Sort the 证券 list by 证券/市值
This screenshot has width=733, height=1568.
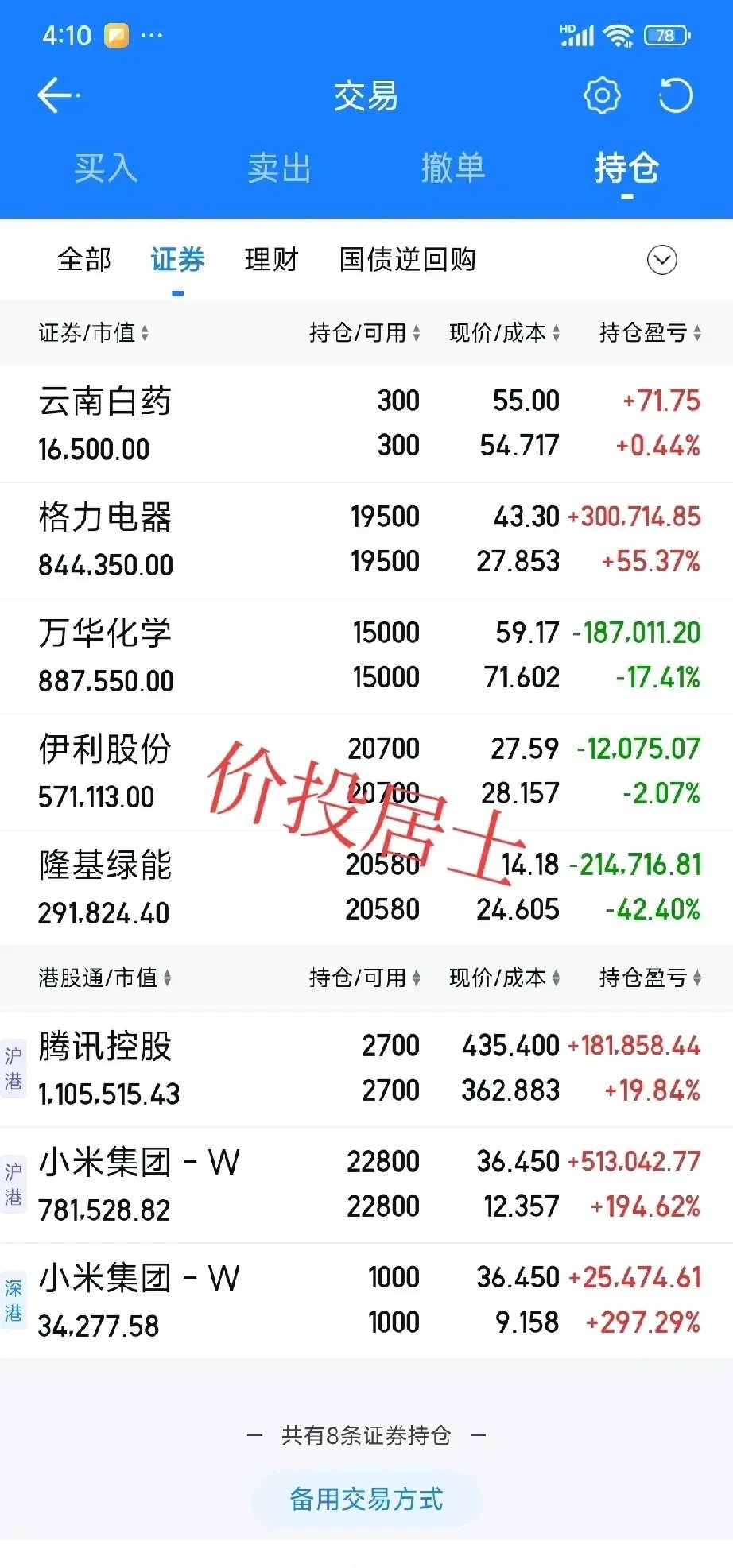click(x=93, y=333)
